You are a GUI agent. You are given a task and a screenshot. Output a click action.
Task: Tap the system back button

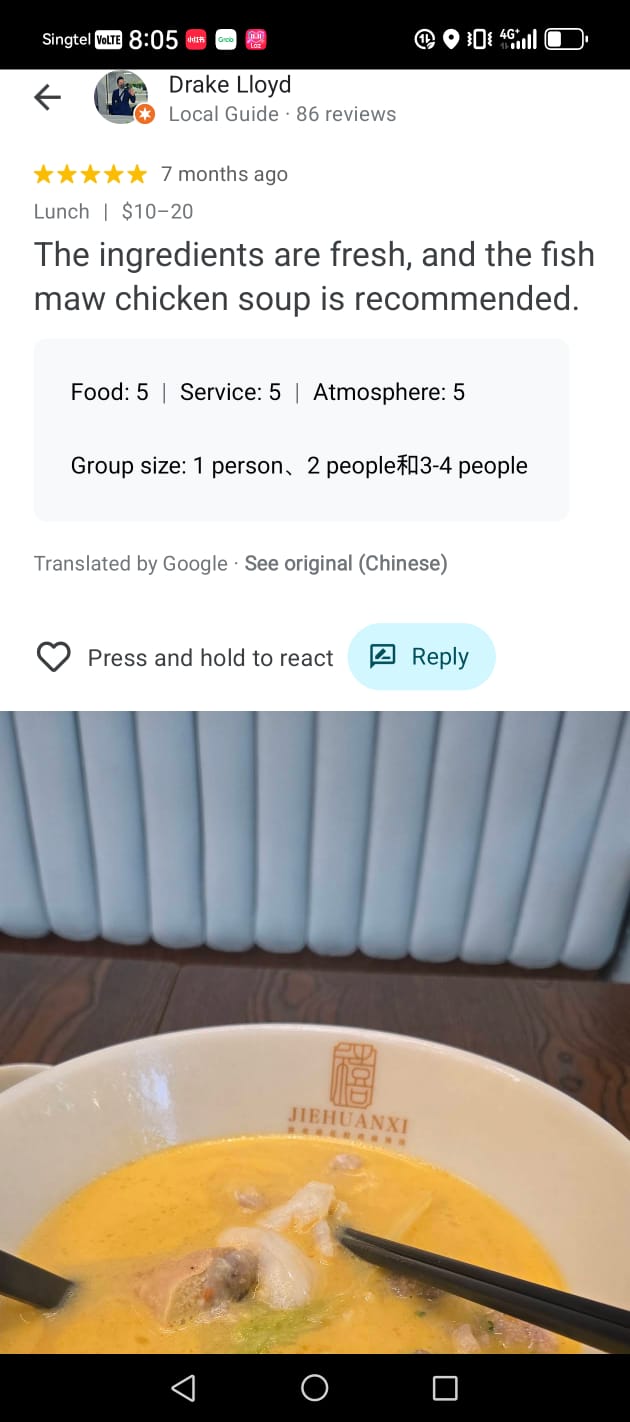tap(183, 1387)
